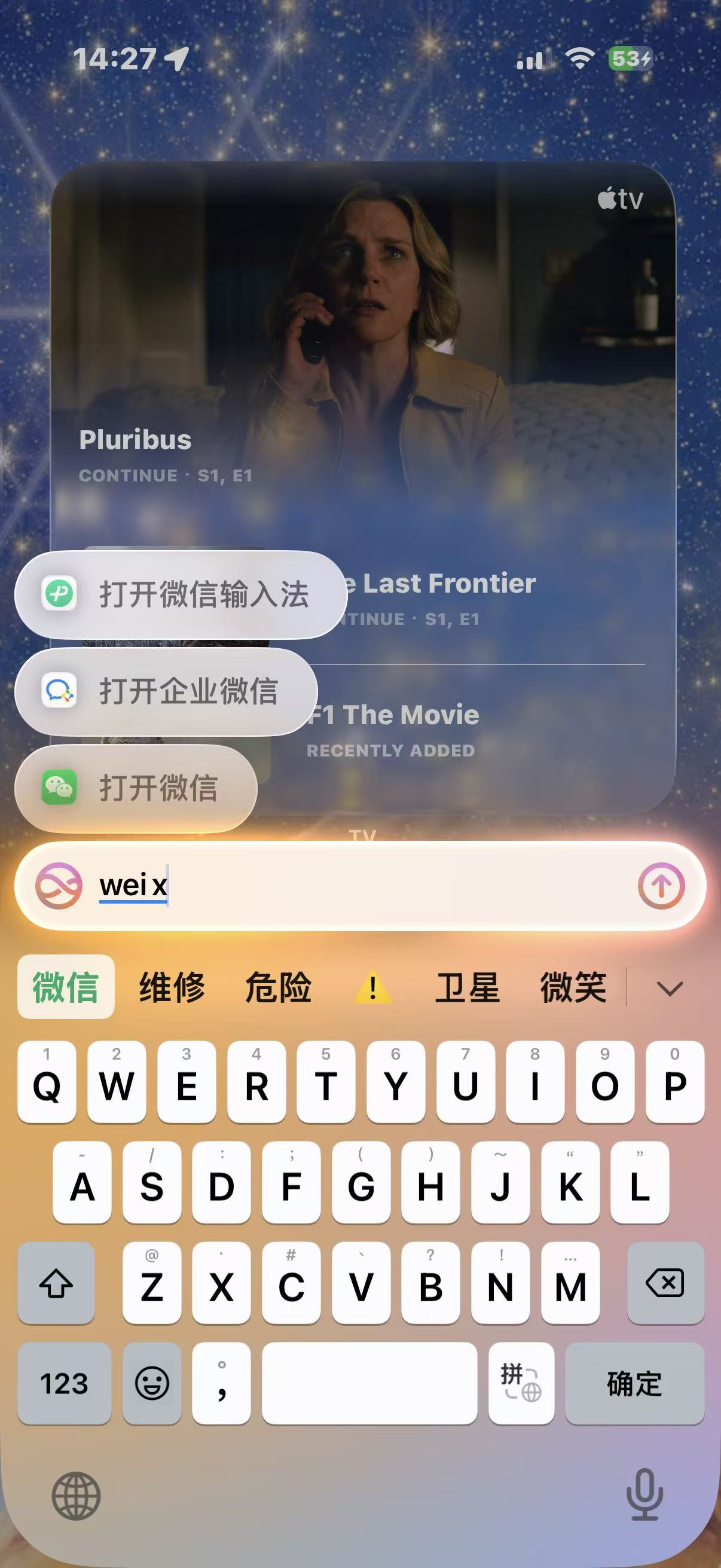Tap the wei x text input field
The width and height of the screenshot is (721, 1568).
(x=365, y=886)
